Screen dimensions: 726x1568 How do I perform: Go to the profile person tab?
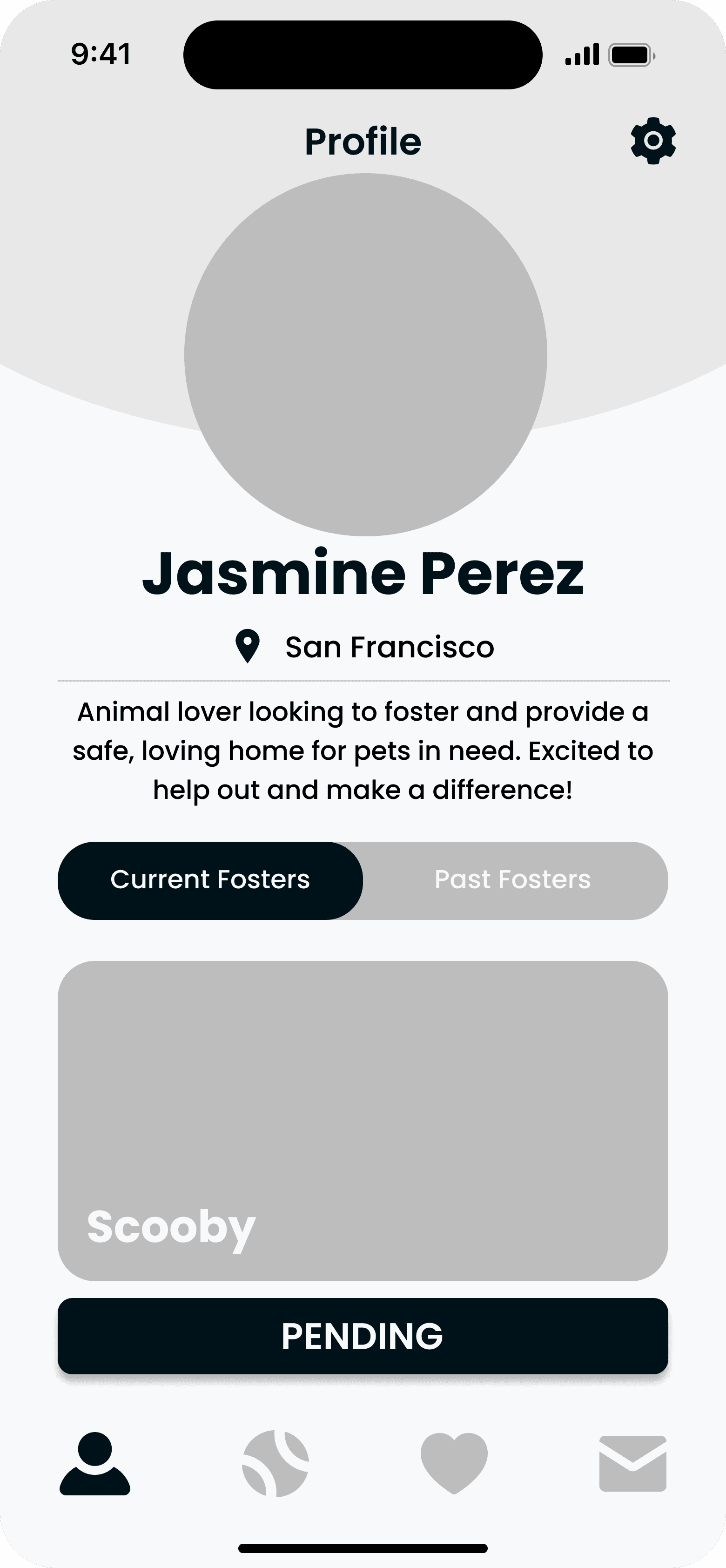tap(95, 1463)
